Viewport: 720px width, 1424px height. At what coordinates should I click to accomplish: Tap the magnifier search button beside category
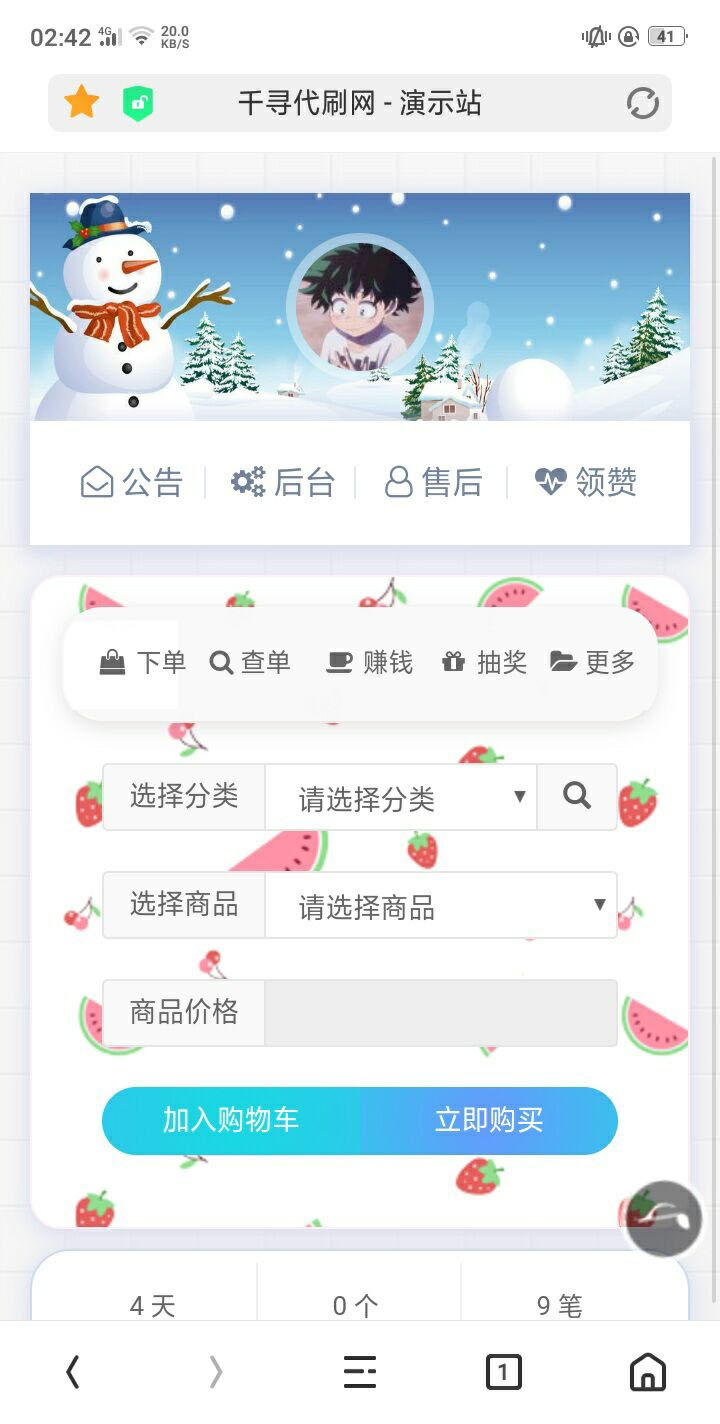point(577,797)
